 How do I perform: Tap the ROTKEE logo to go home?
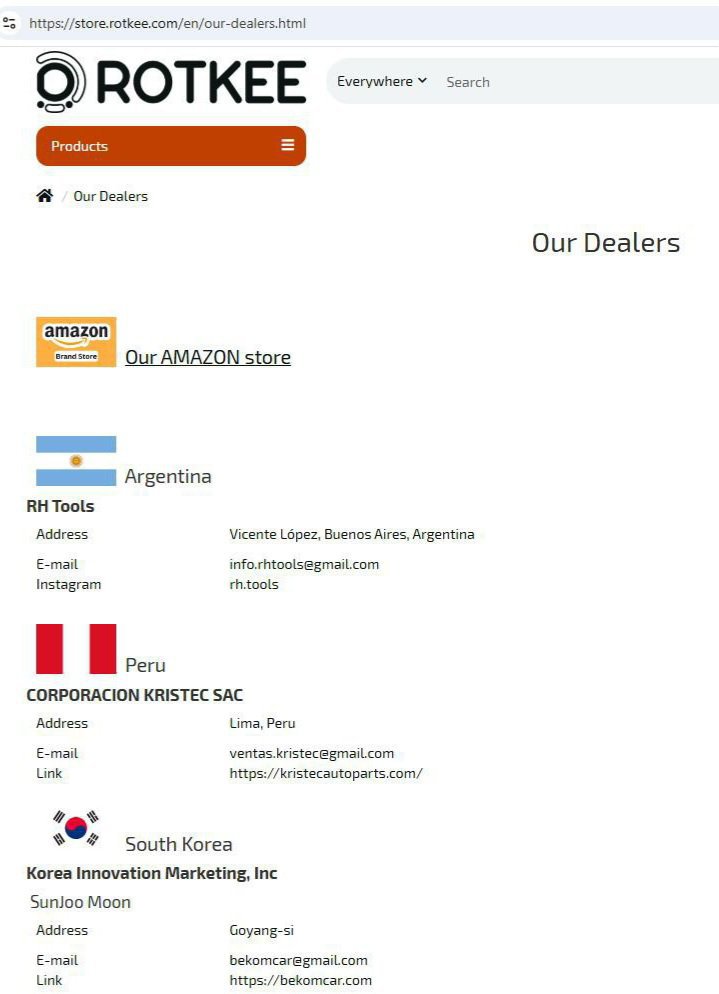[x=171, y=81]
